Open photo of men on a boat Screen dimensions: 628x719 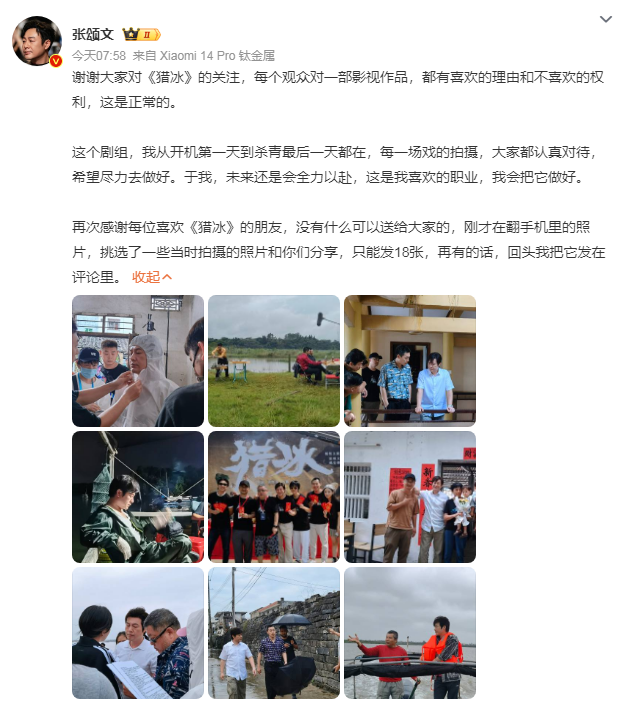[x=410, y=633]
